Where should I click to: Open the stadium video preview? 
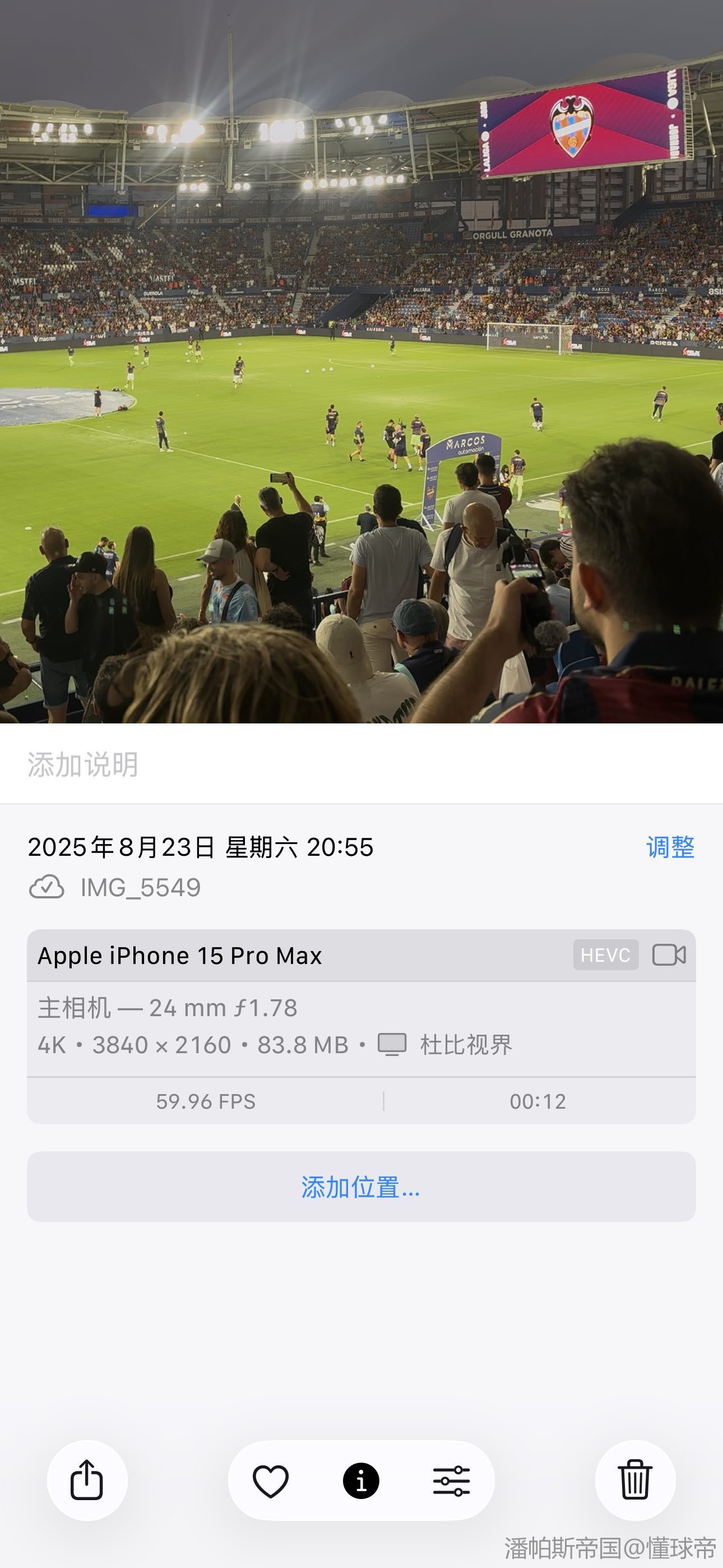click(x=361, y=362)
